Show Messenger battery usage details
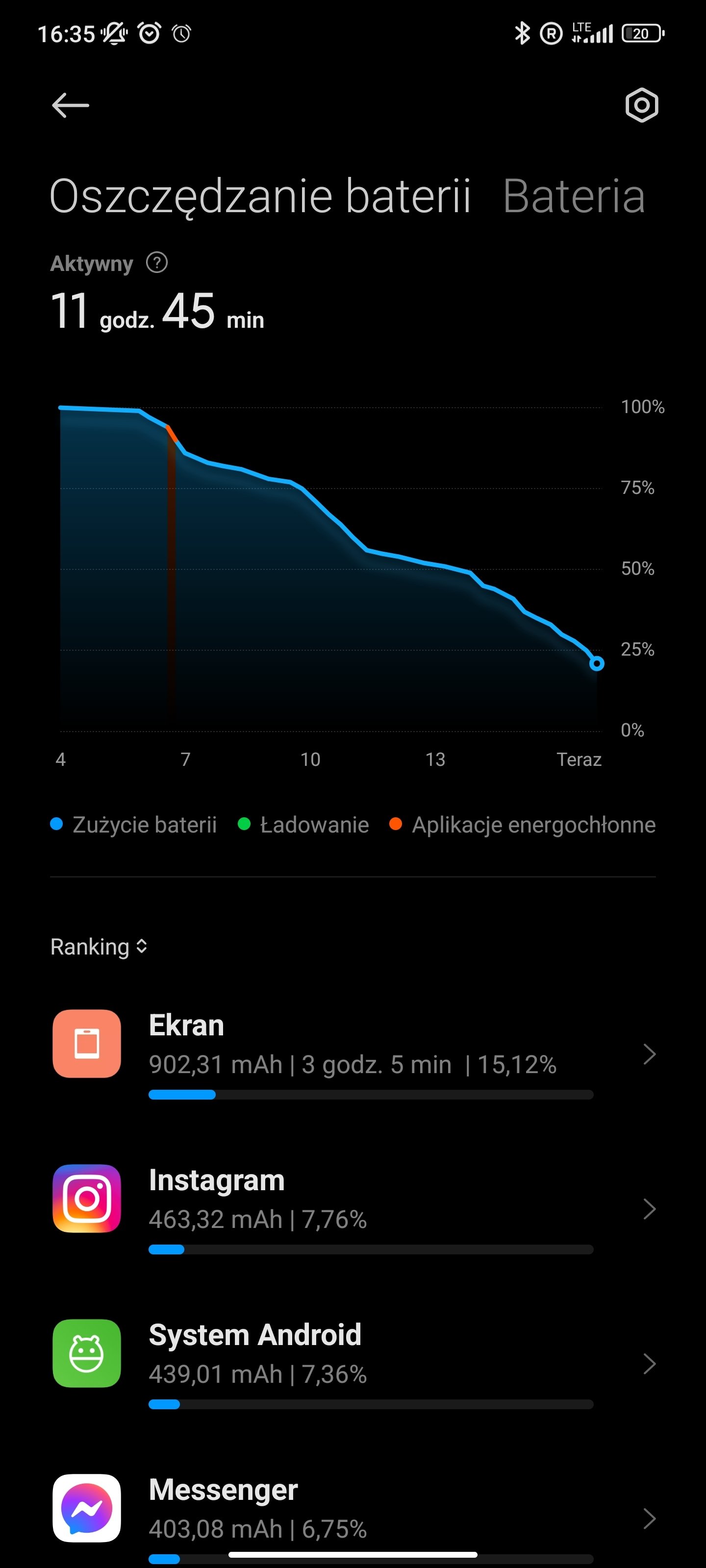706x1568 pixels. [x=353, y=1518]
